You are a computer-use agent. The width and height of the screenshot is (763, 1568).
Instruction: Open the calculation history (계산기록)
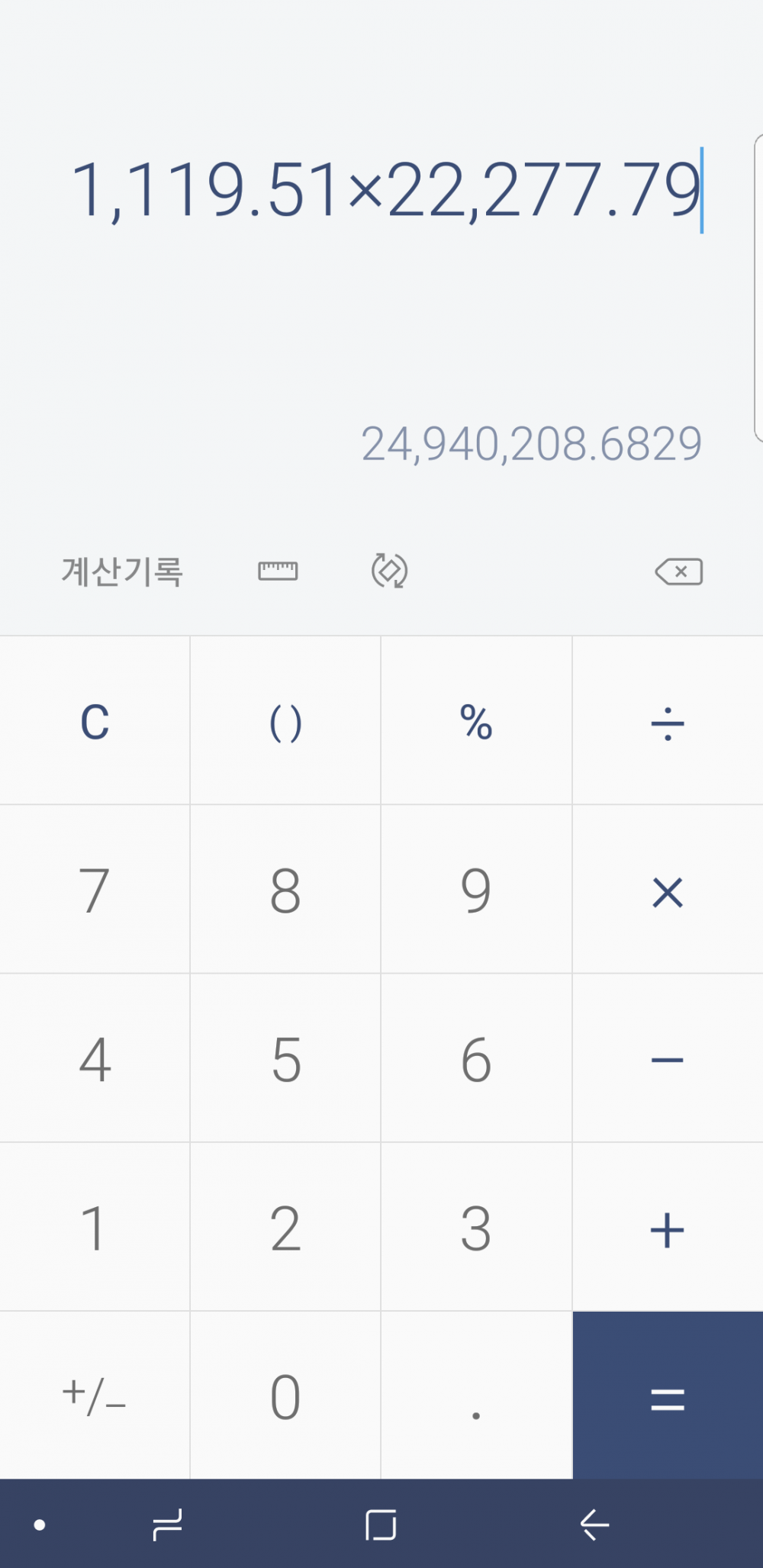pos(122,571)
